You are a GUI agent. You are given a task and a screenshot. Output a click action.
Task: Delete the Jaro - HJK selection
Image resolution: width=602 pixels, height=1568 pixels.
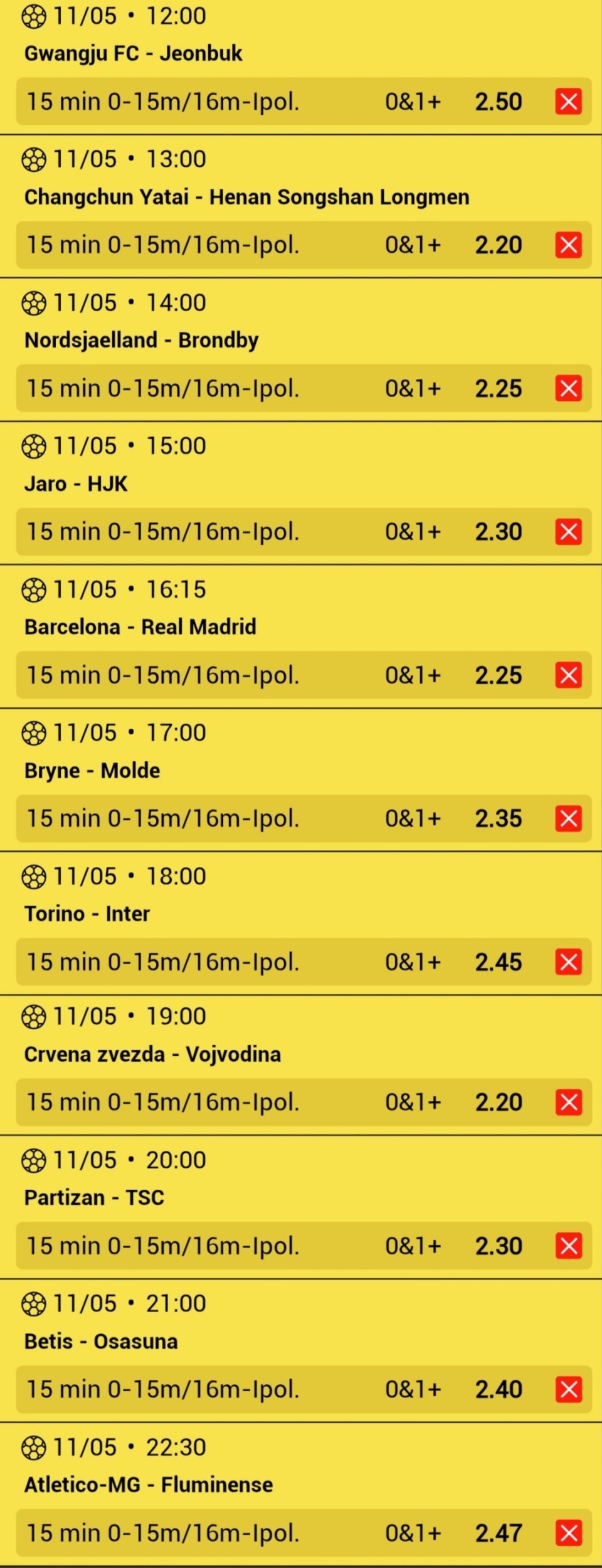tap(568, 532)
